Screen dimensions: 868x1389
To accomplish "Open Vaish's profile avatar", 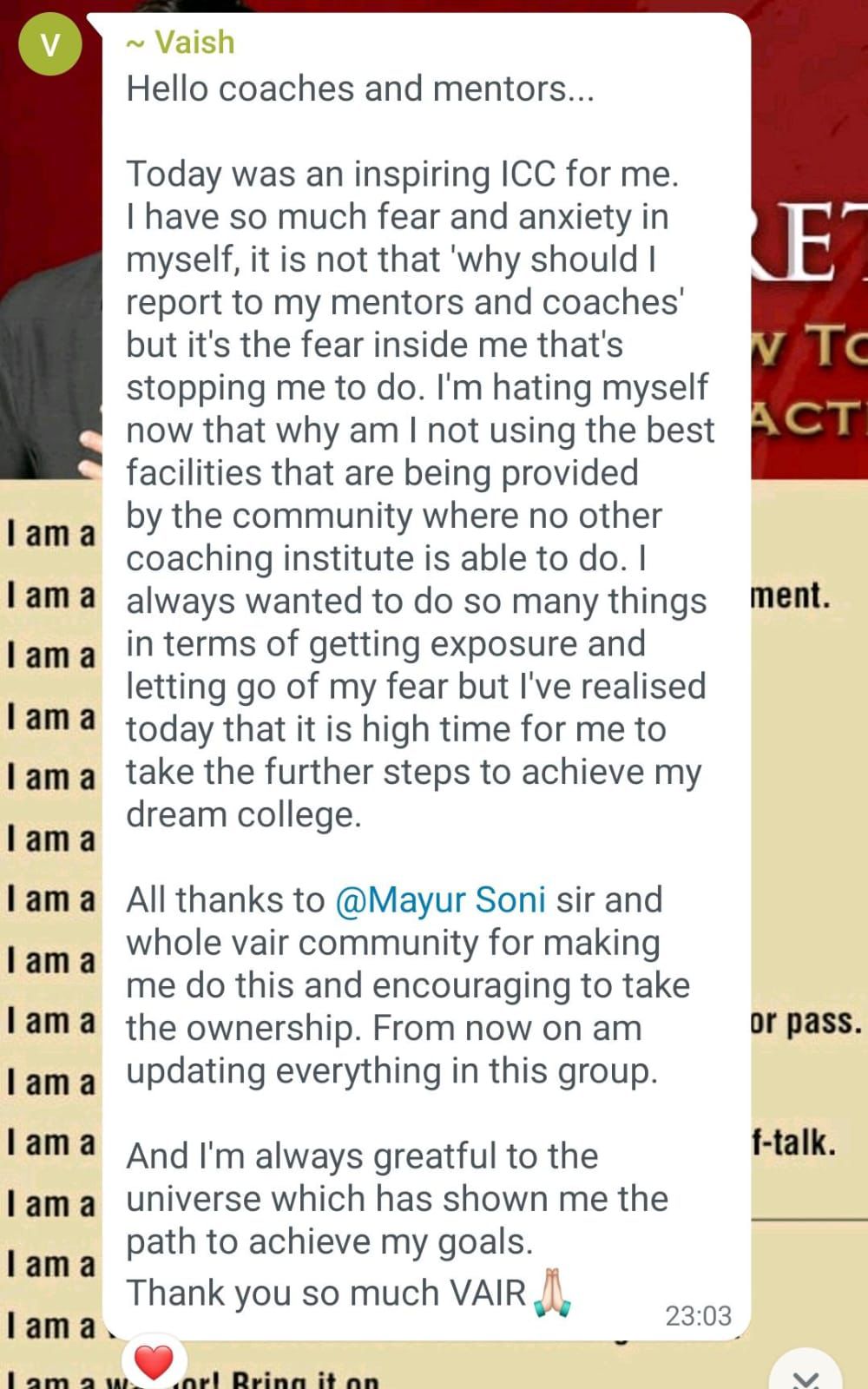I will (x=50, y=43).
